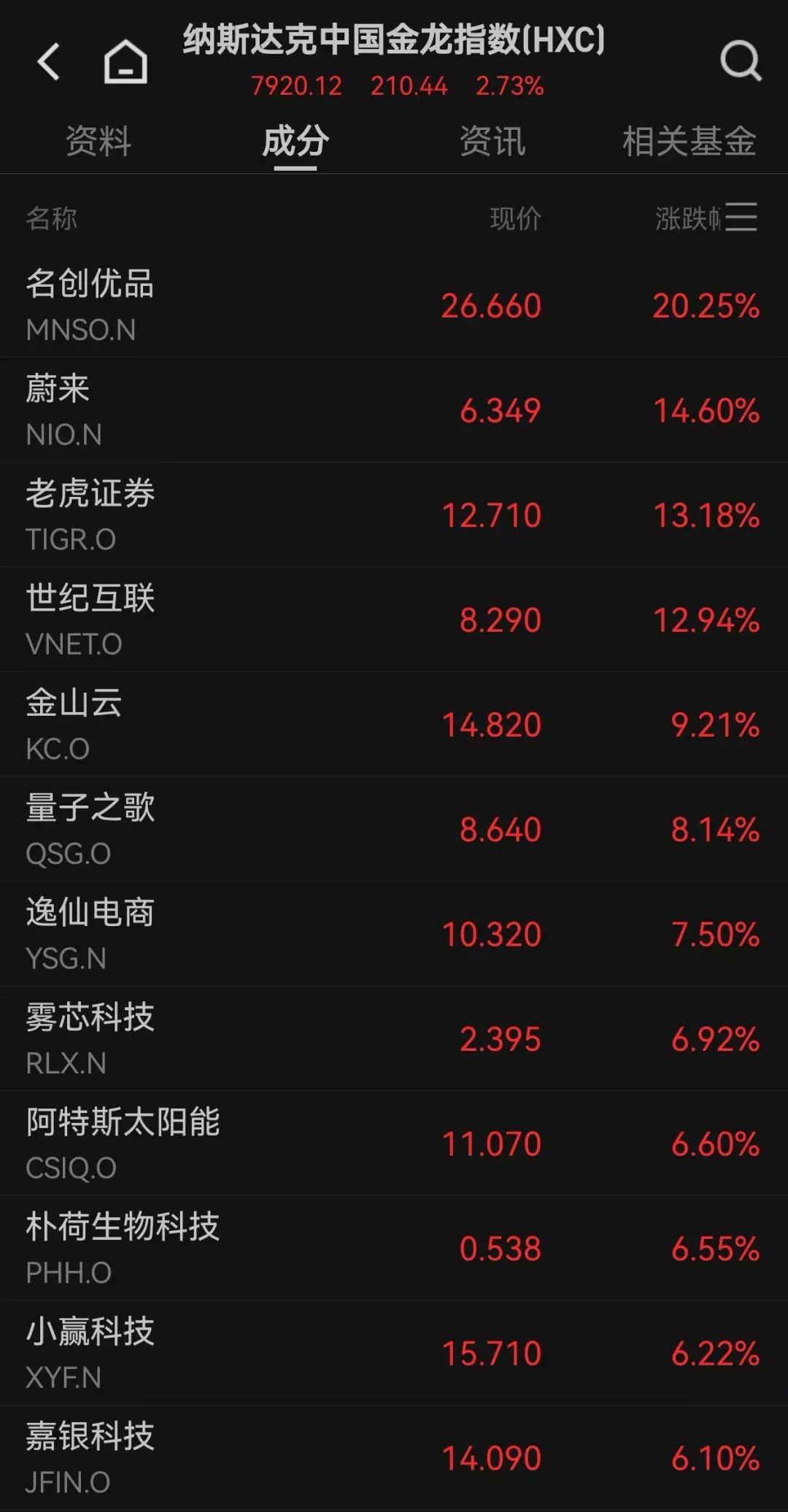Open 雾芯科技 RLX.N row
Viewport: 788px width, 1512px height.
(x=394, y=1038)
